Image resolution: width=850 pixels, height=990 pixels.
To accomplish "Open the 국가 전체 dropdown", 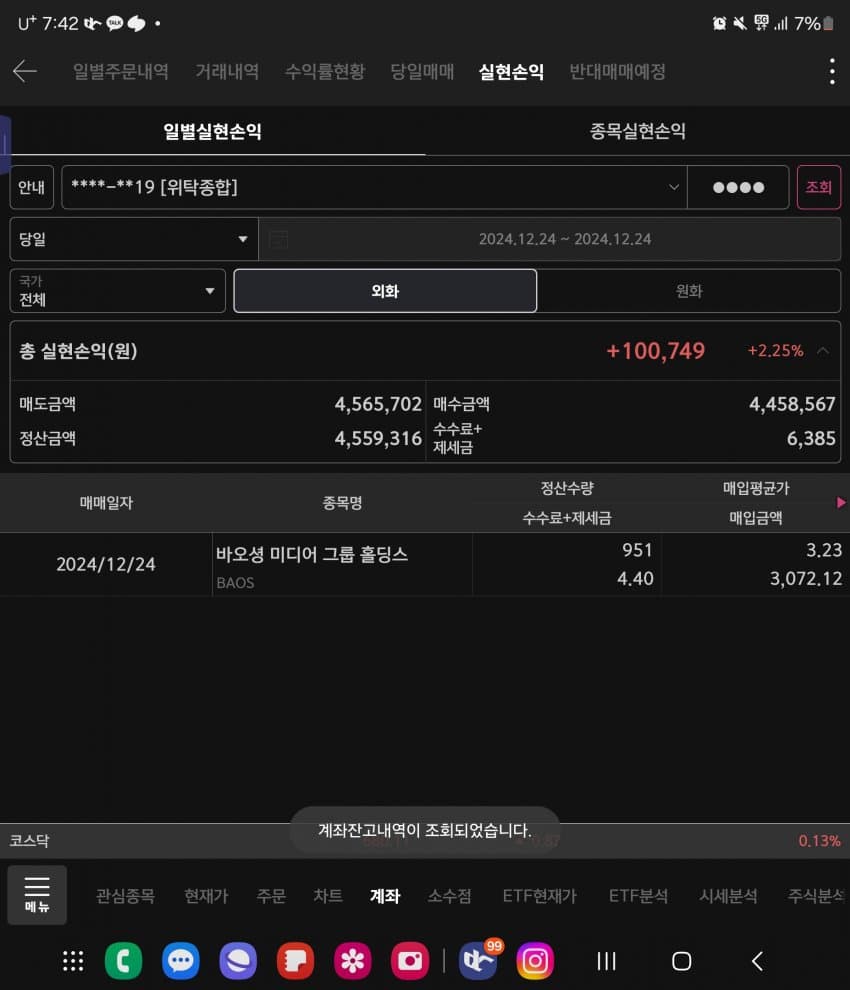I will (x=117, y=291).
